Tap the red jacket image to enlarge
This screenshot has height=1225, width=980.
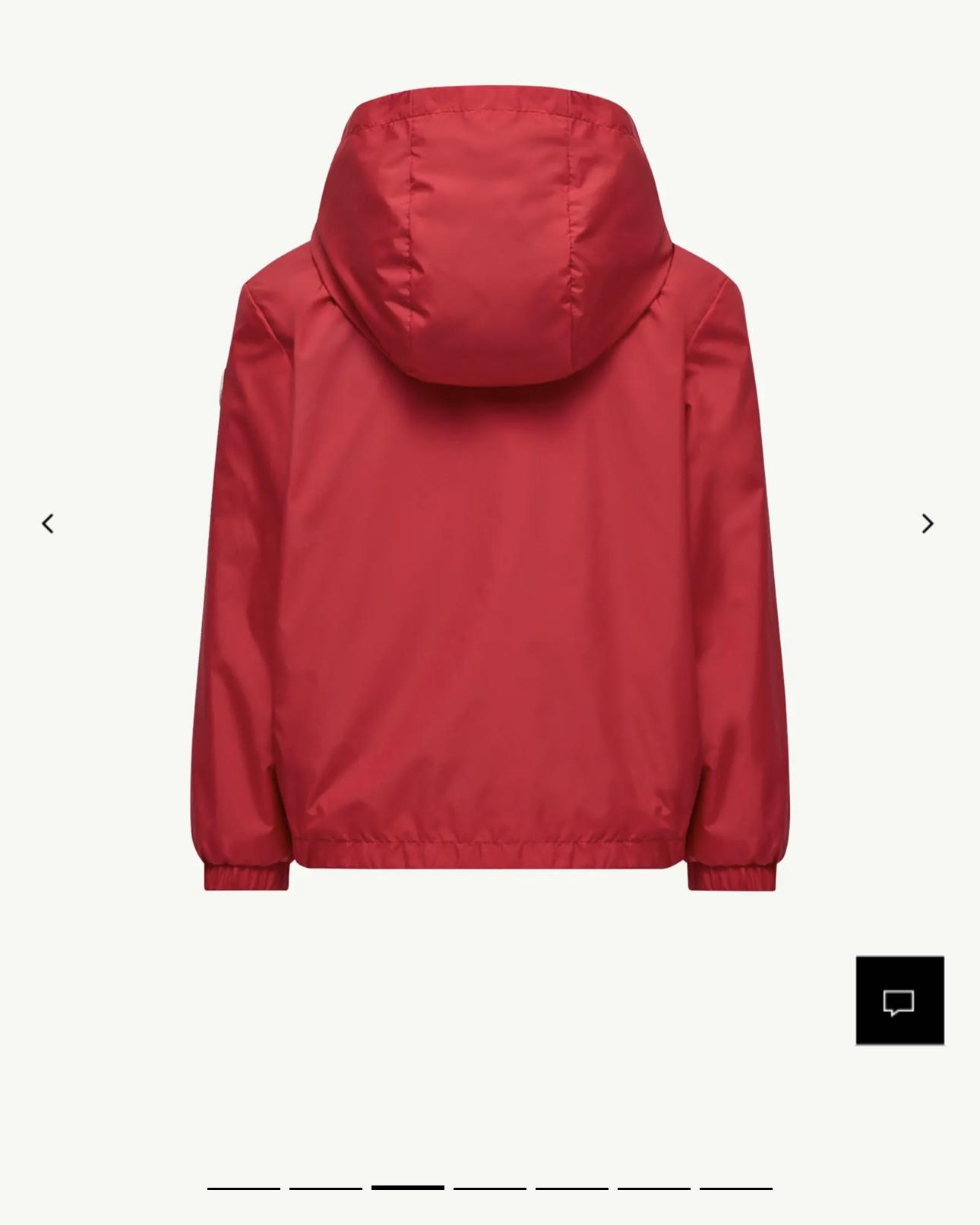pyautogui.click(x=490, y=532)
